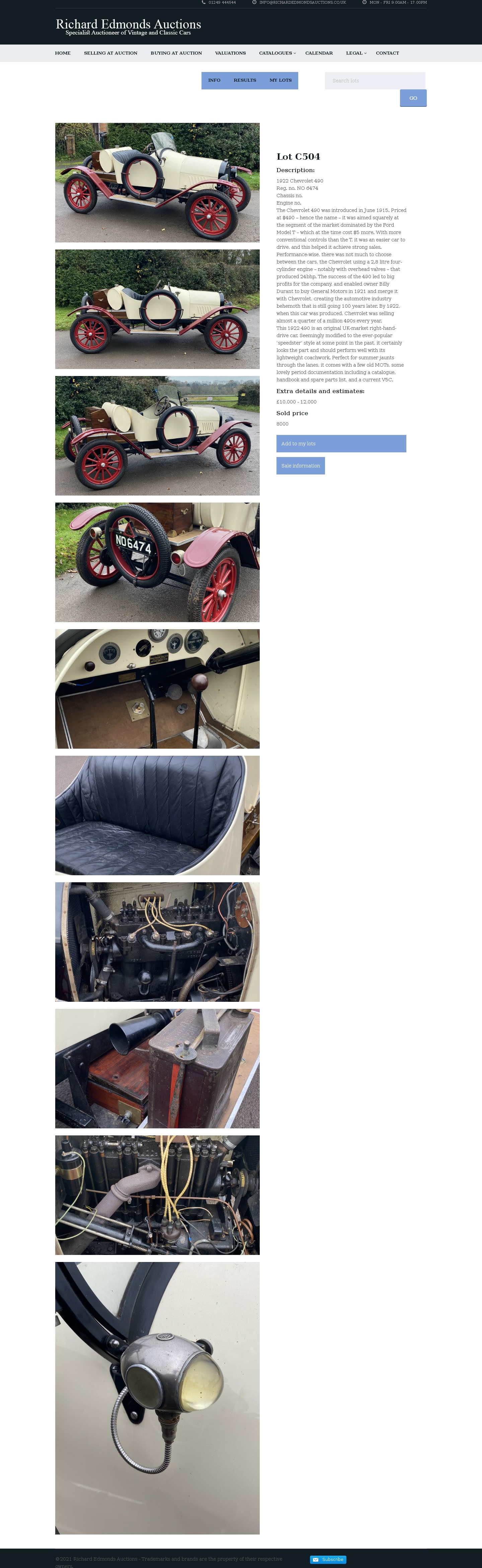Open My Lots

tap(280, 80)
